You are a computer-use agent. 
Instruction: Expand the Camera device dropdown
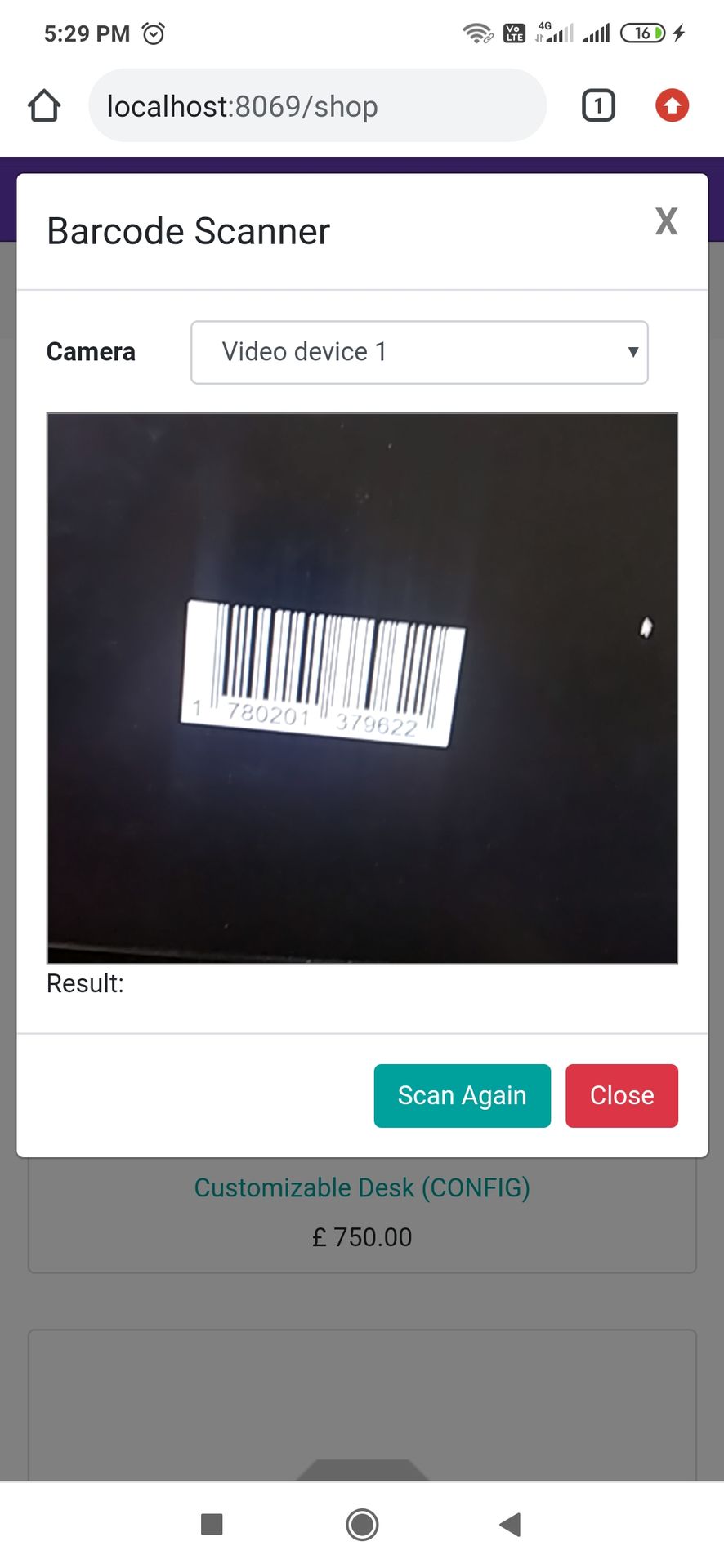[x=419, y=352]
